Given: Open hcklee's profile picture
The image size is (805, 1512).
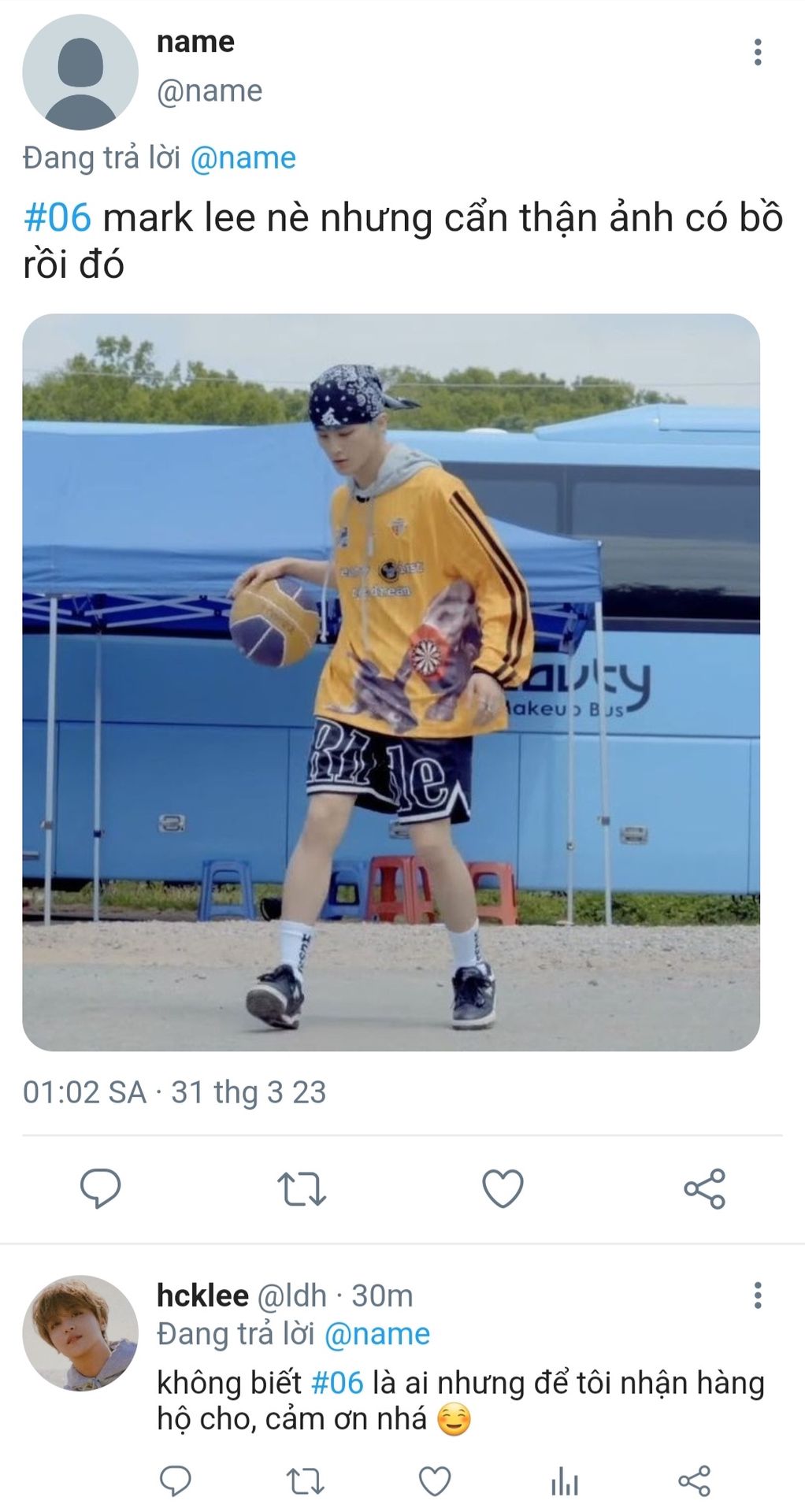Looking at the screenshot, I should click(80, 1332).
